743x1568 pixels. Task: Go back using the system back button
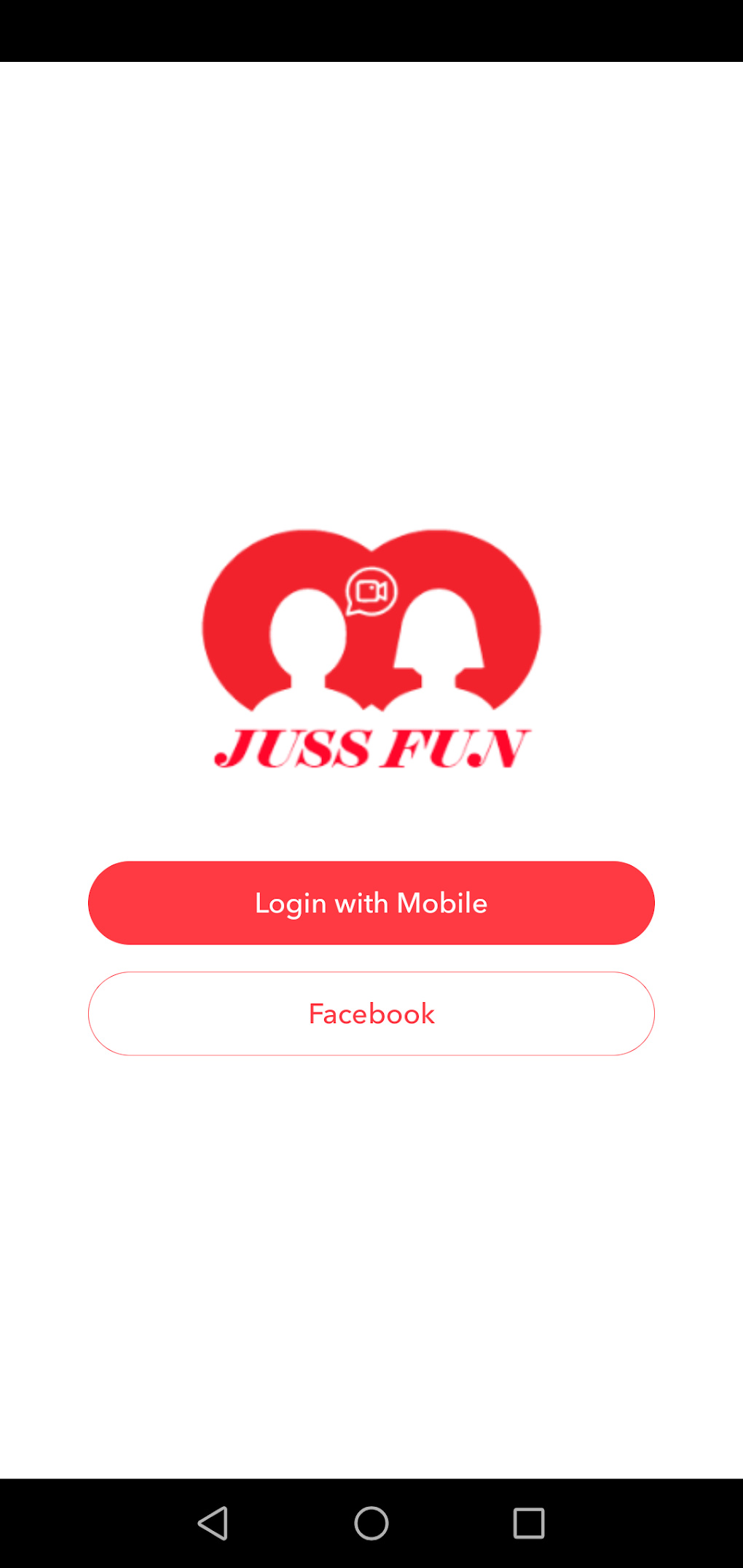coord(213,1523)
